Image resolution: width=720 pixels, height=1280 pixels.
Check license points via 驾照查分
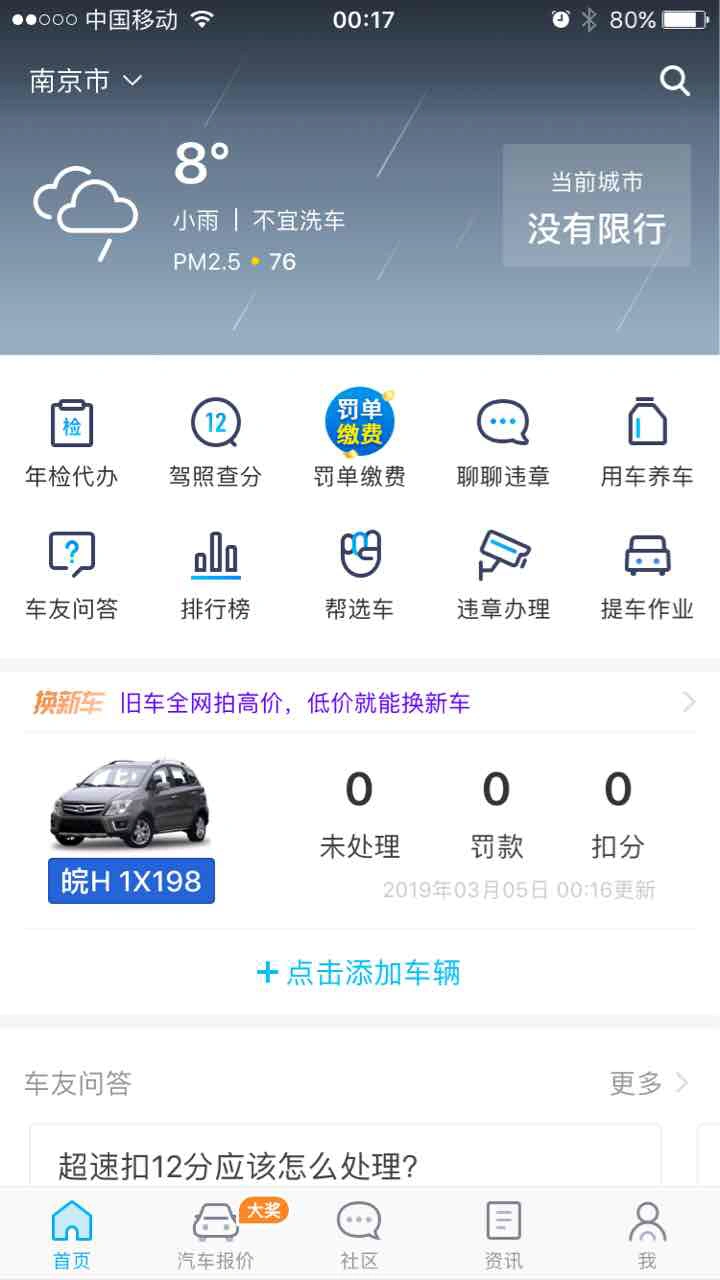click(x=215, y=442)
